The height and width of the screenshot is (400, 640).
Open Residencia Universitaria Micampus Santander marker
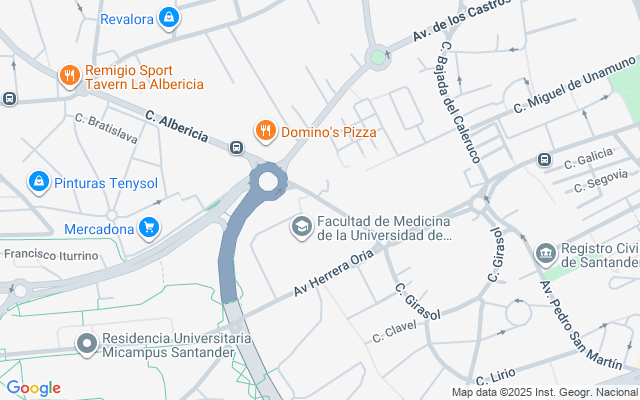86,344
